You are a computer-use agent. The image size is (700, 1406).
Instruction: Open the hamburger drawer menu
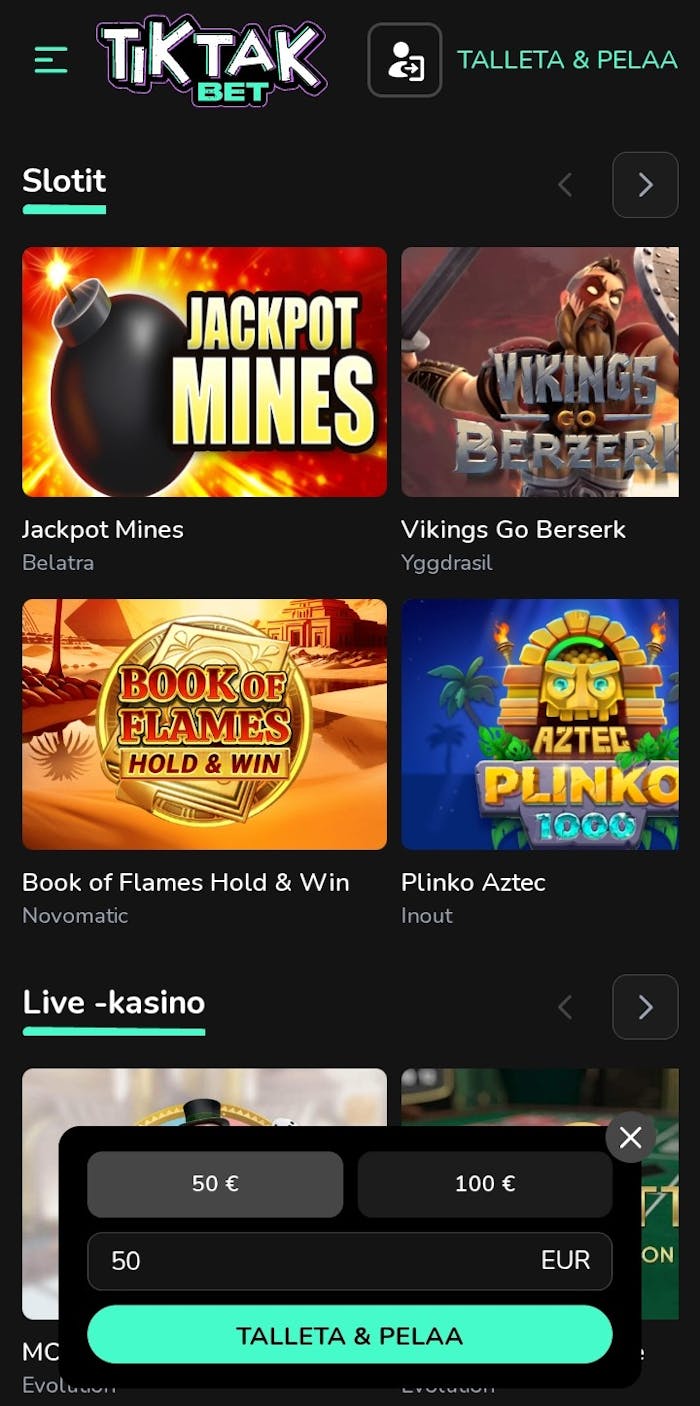pos(50,60)
